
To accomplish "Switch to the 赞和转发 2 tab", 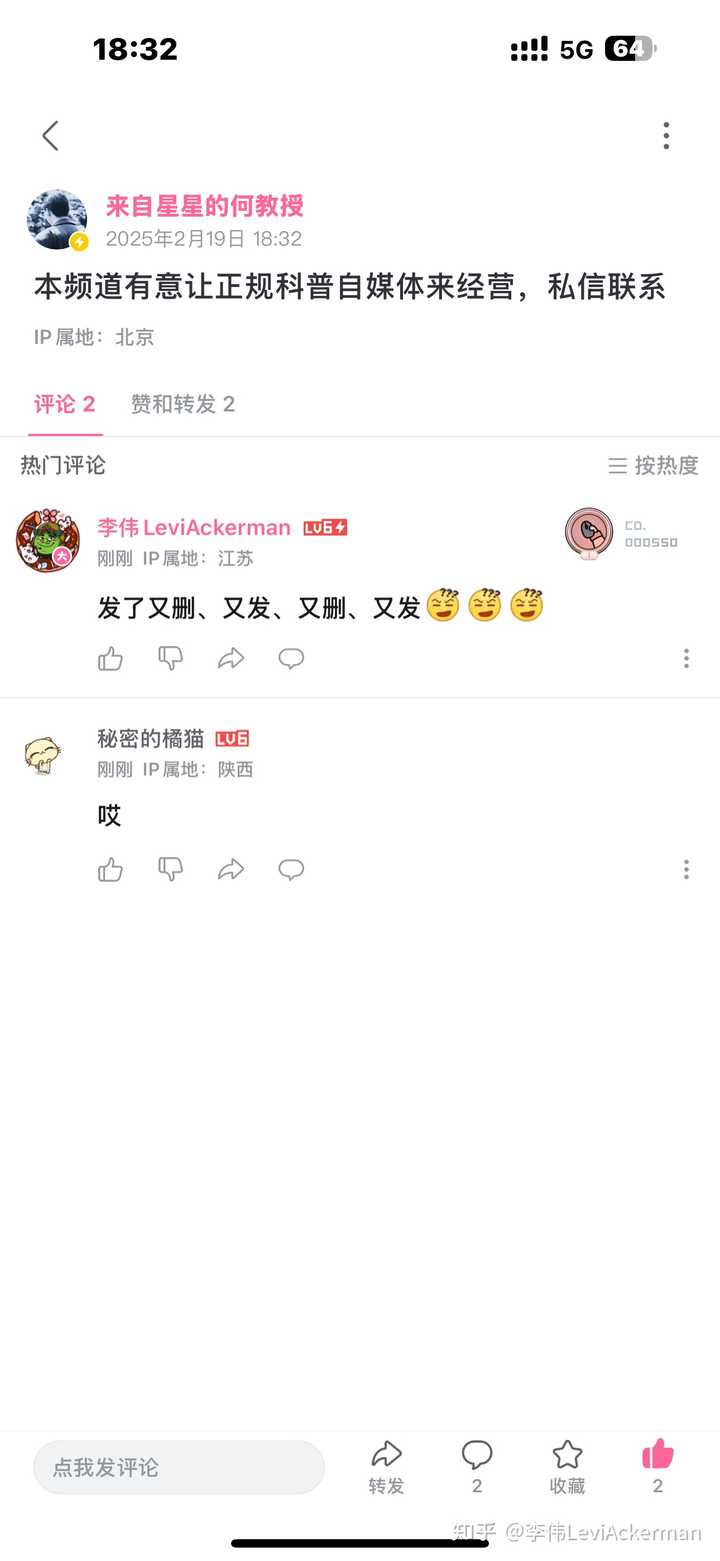I will click(183, 404).
